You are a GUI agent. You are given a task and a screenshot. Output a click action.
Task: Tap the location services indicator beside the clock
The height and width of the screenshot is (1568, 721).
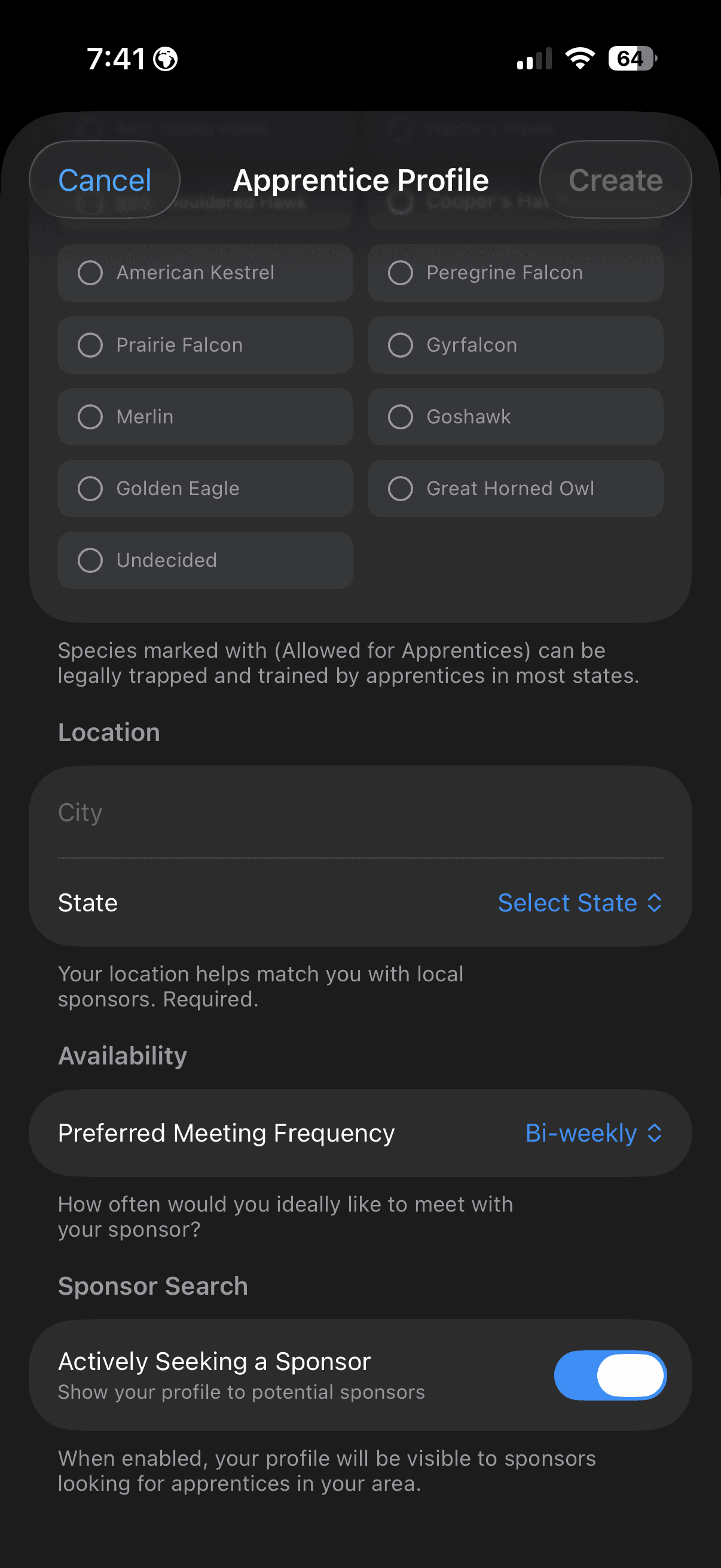point(164,59)
